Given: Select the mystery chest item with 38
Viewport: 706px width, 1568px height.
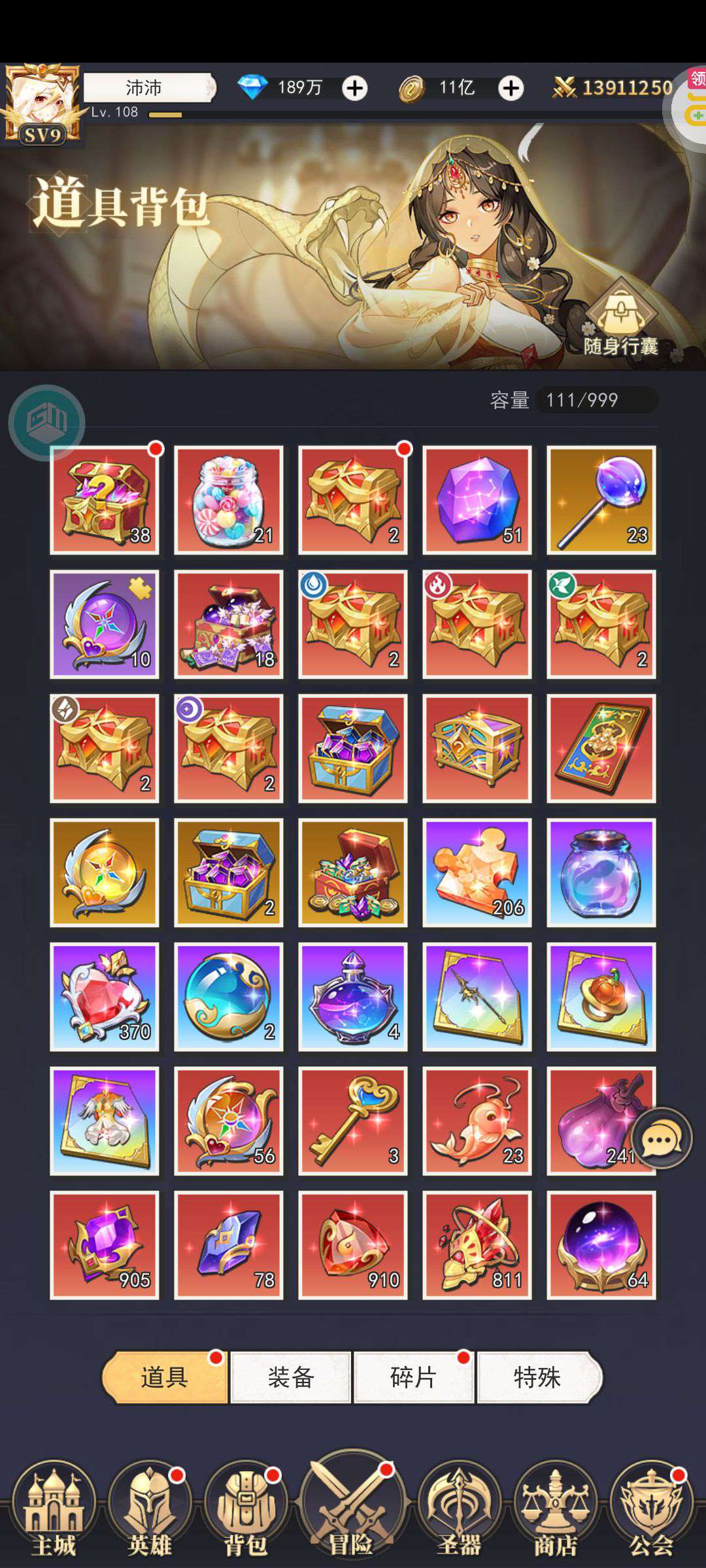Looking at the screenshot, I should coord(105,500).
